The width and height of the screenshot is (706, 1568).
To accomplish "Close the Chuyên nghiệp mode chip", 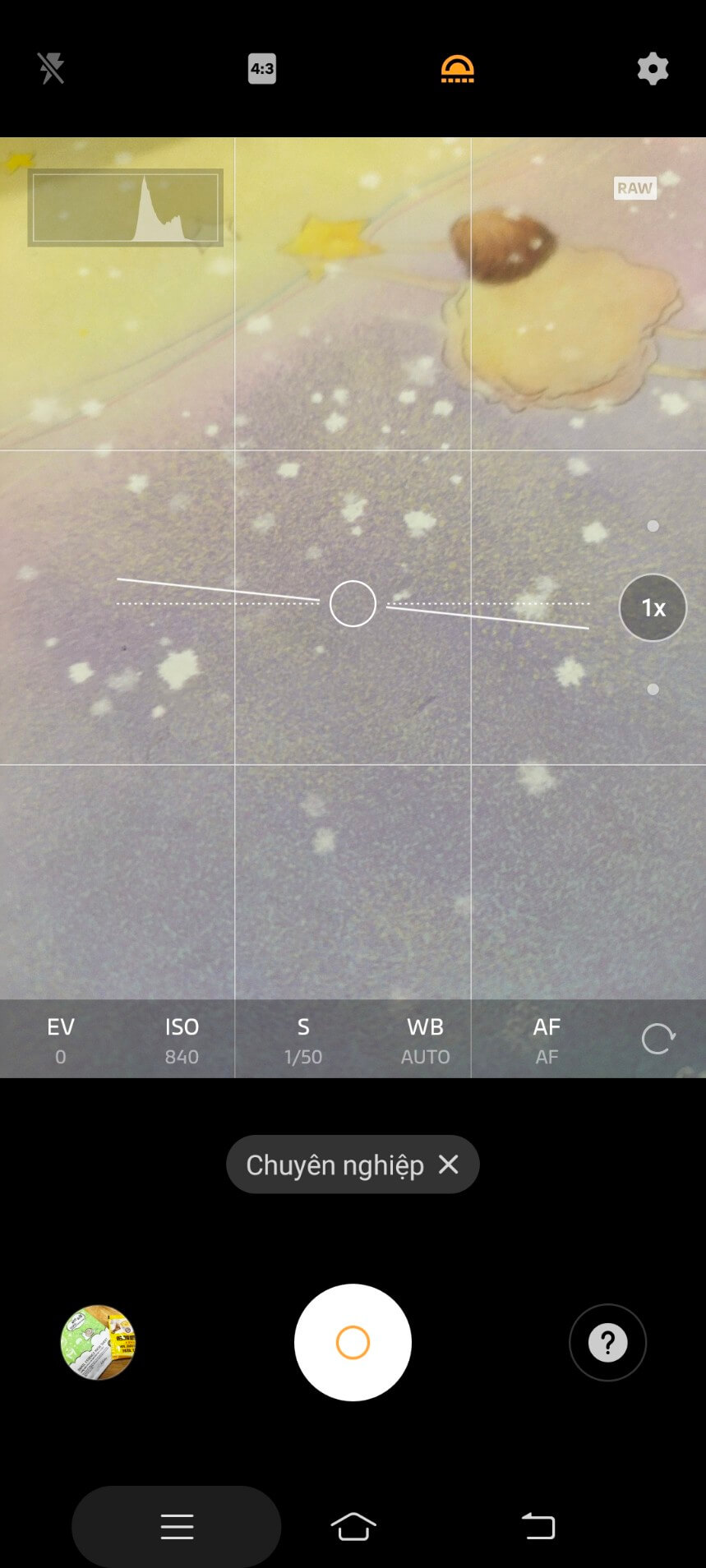I will coord(449,1164).
